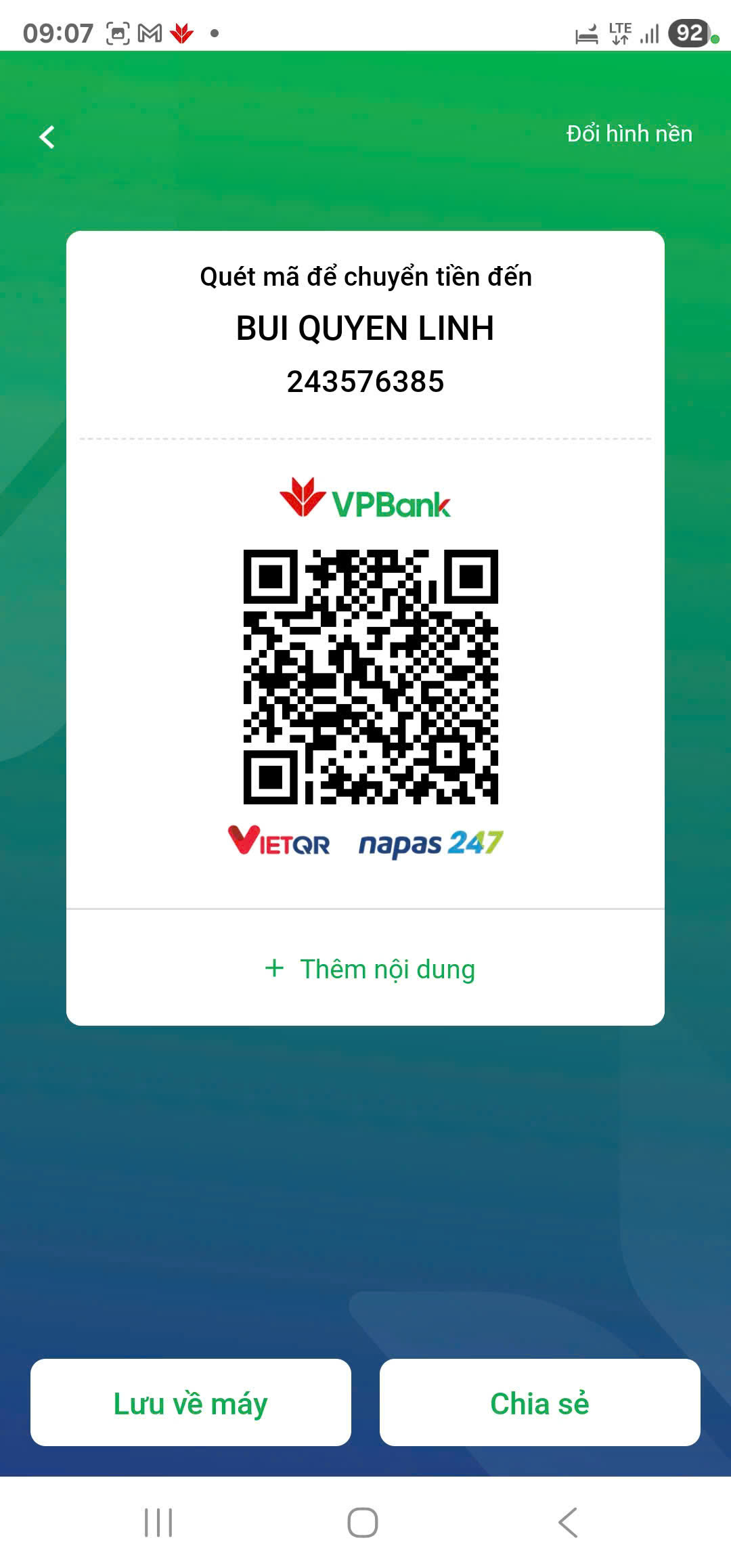Viewport: 731px width, 1568px height.
Task: Tap Đổi hình nền to change background
Action: [x=629, y=134]
